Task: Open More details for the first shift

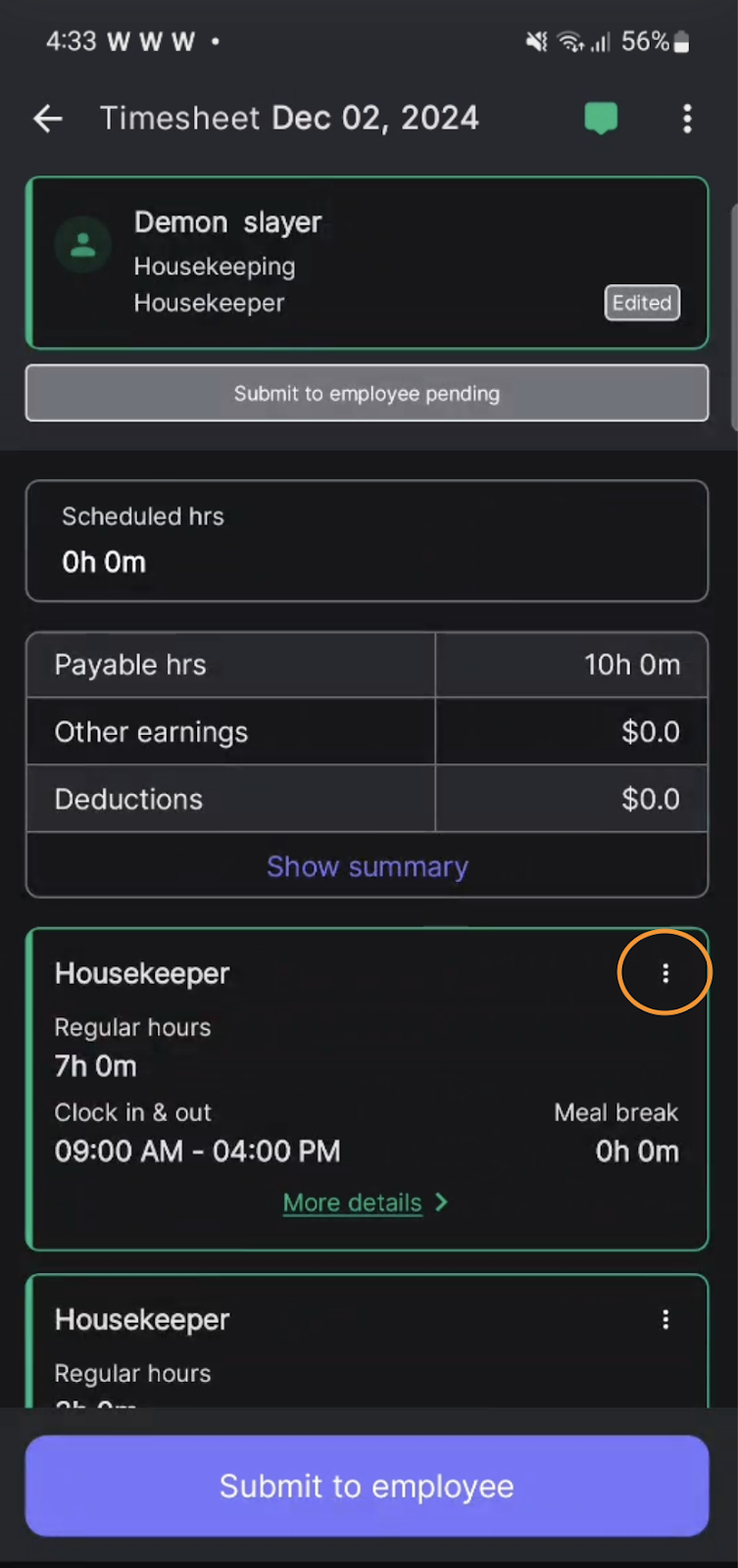Action: pyautogui.click(x=352, y=1202)
